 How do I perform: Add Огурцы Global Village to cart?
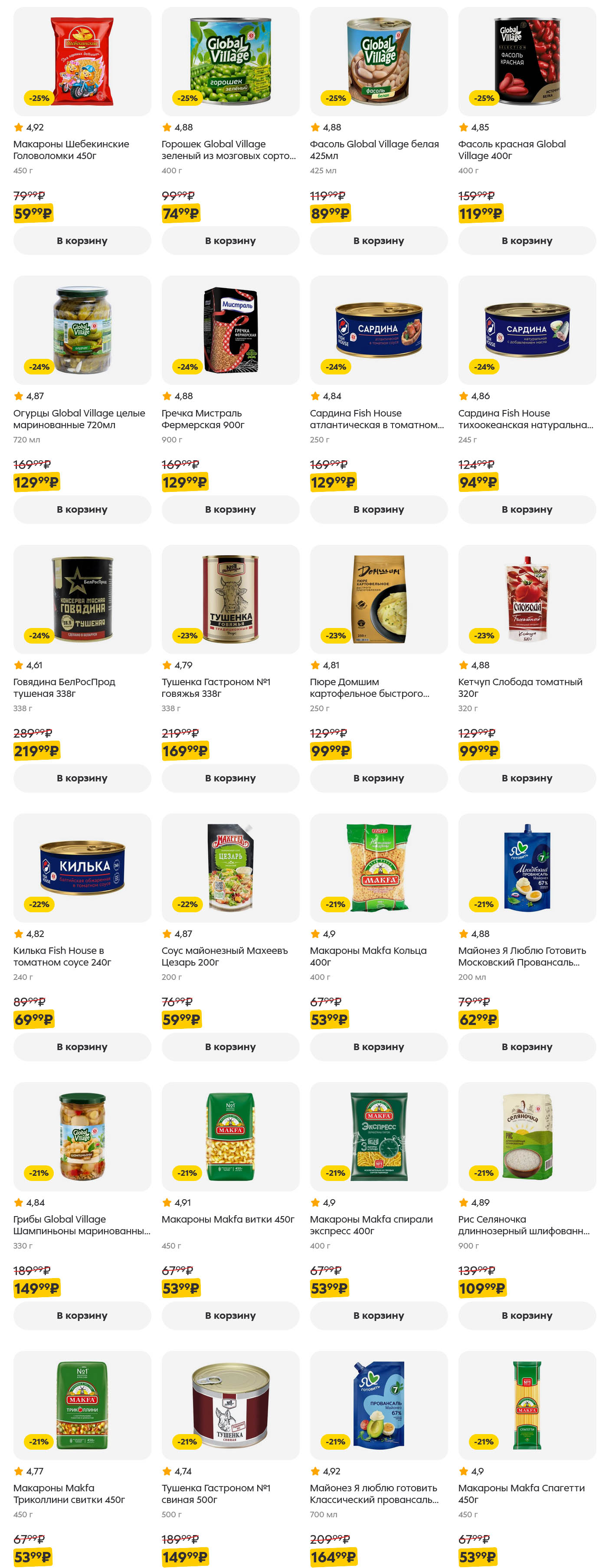pos(82,509)
